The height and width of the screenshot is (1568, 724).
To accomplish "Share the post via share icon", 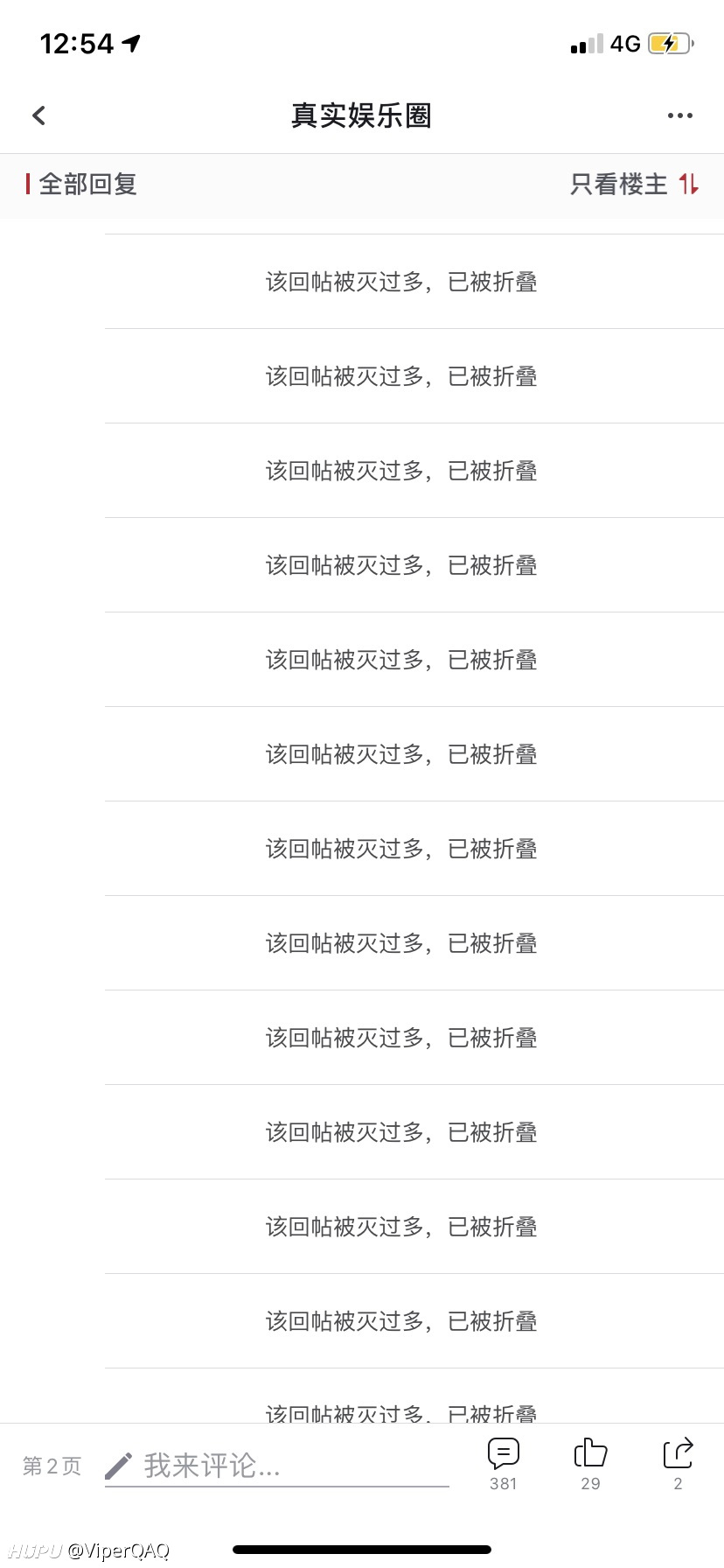I will [678, 1465].
